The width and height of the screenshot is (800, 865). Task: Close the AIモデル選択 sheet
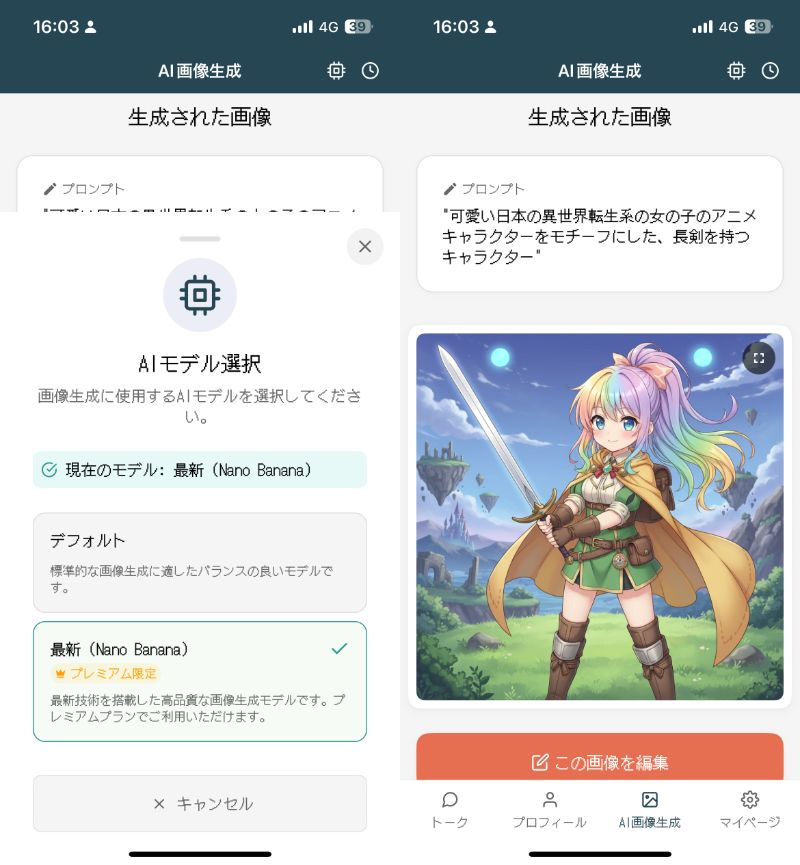click(x=365, y=246)
